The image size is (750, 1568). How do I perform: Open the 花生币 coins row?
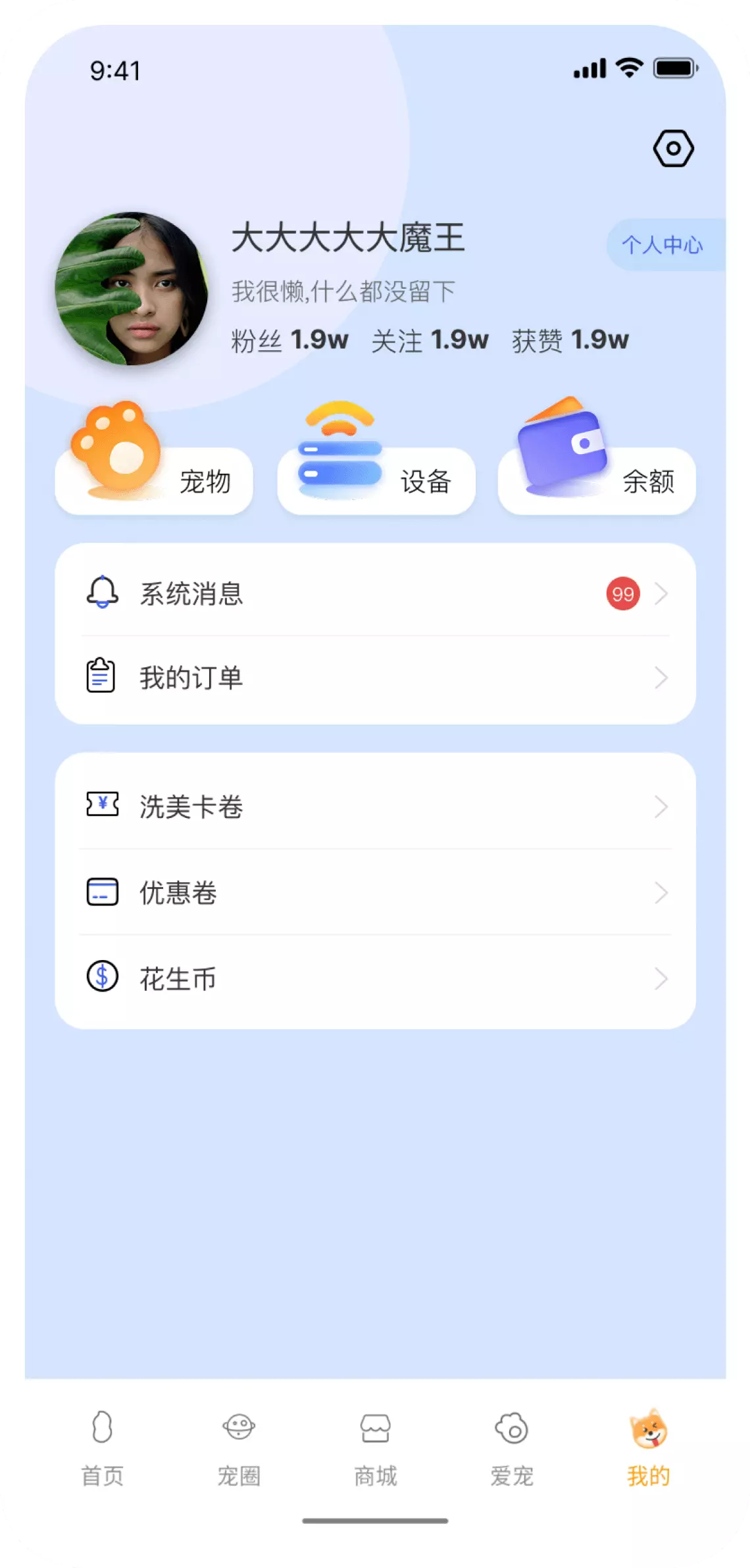click(x=375, y=978)
